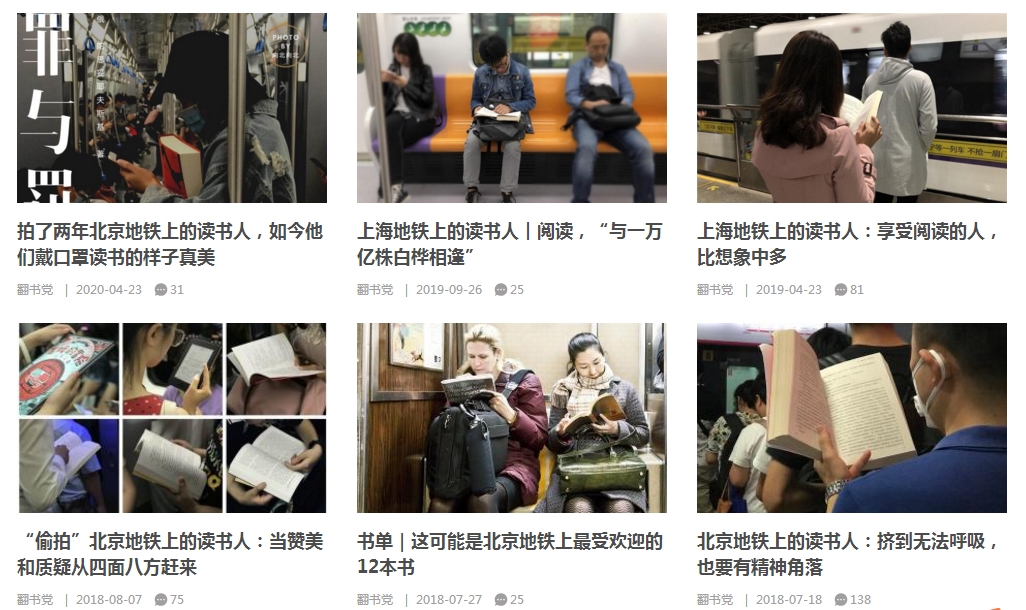The height and width of the screenshot is (610, 1026).
Task: Open author 翻书党 under the 2020-04-23 article
Action: pyautogui.click(x=35, y=290)
